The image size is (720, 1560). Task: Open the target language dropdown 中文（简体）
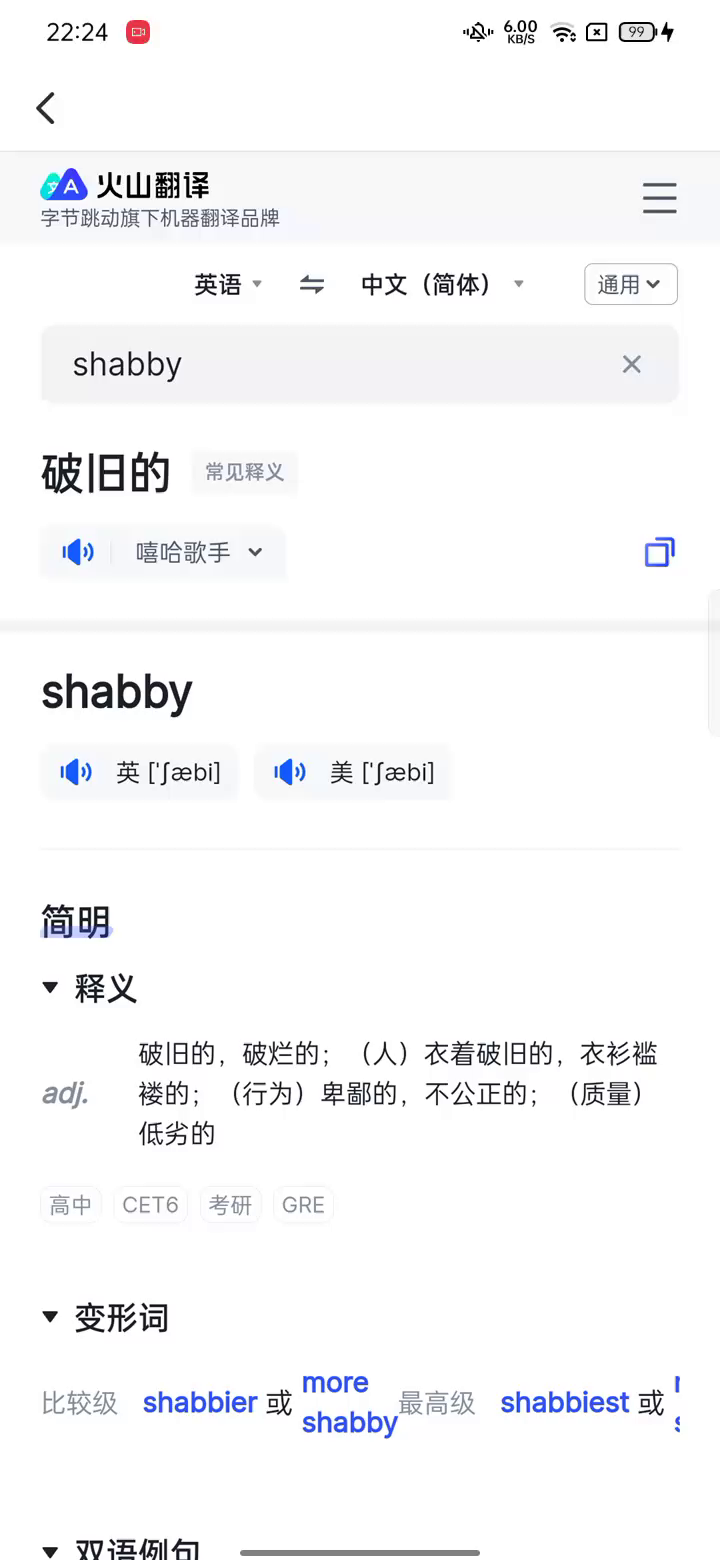coord(442,285)
